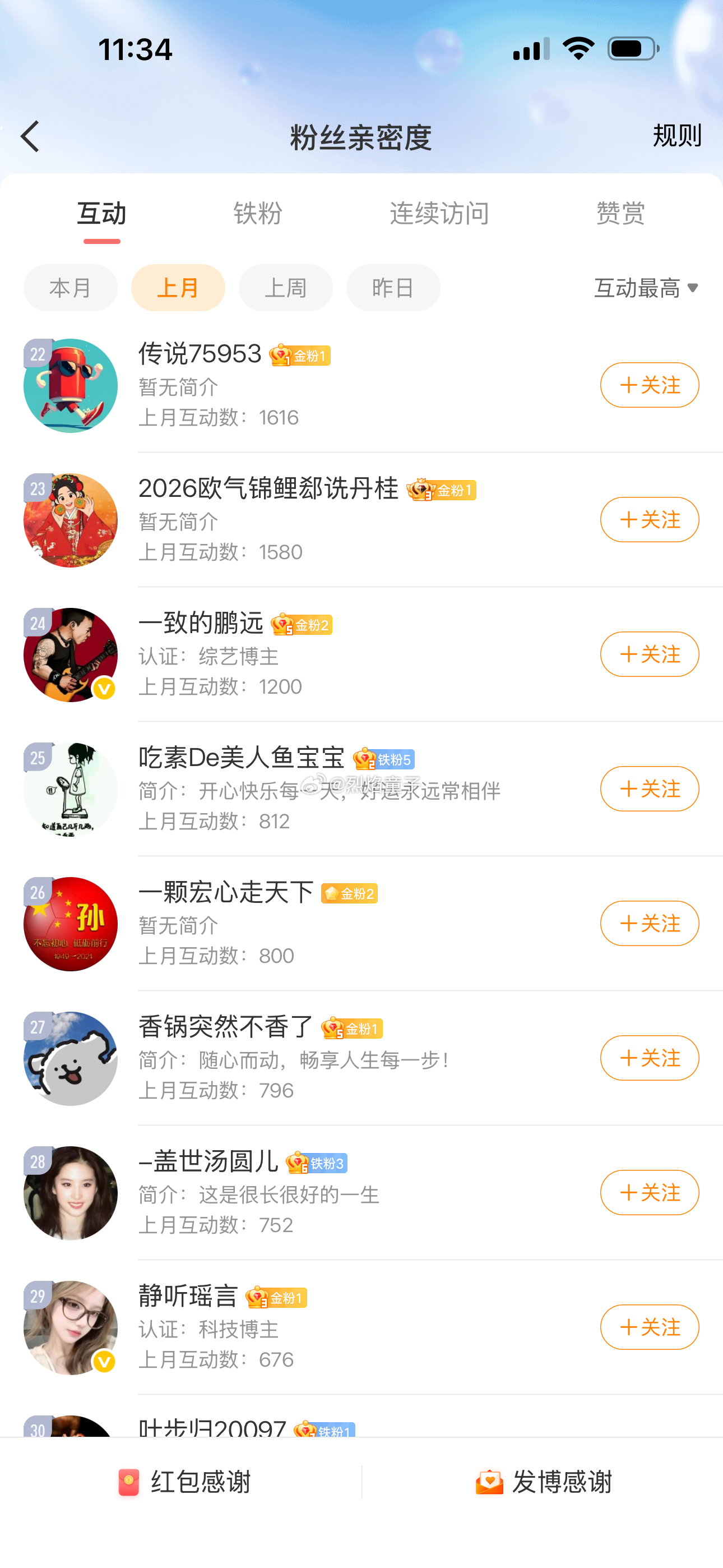Open the 规则 rules page
723x1568 pixels.
(676, 135)
